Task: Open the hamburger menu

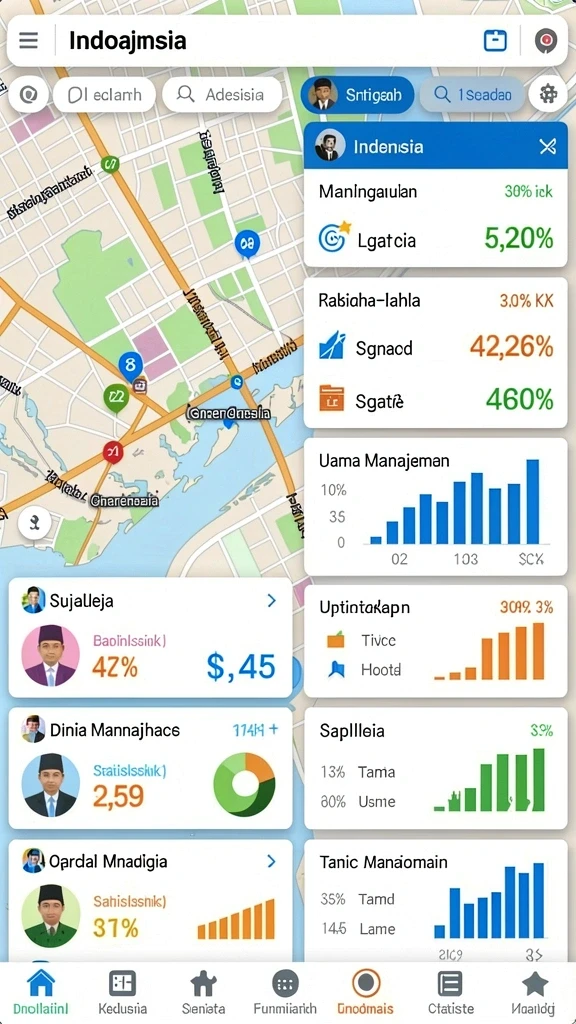Action: pyautogui.click(x=28, y=40)
